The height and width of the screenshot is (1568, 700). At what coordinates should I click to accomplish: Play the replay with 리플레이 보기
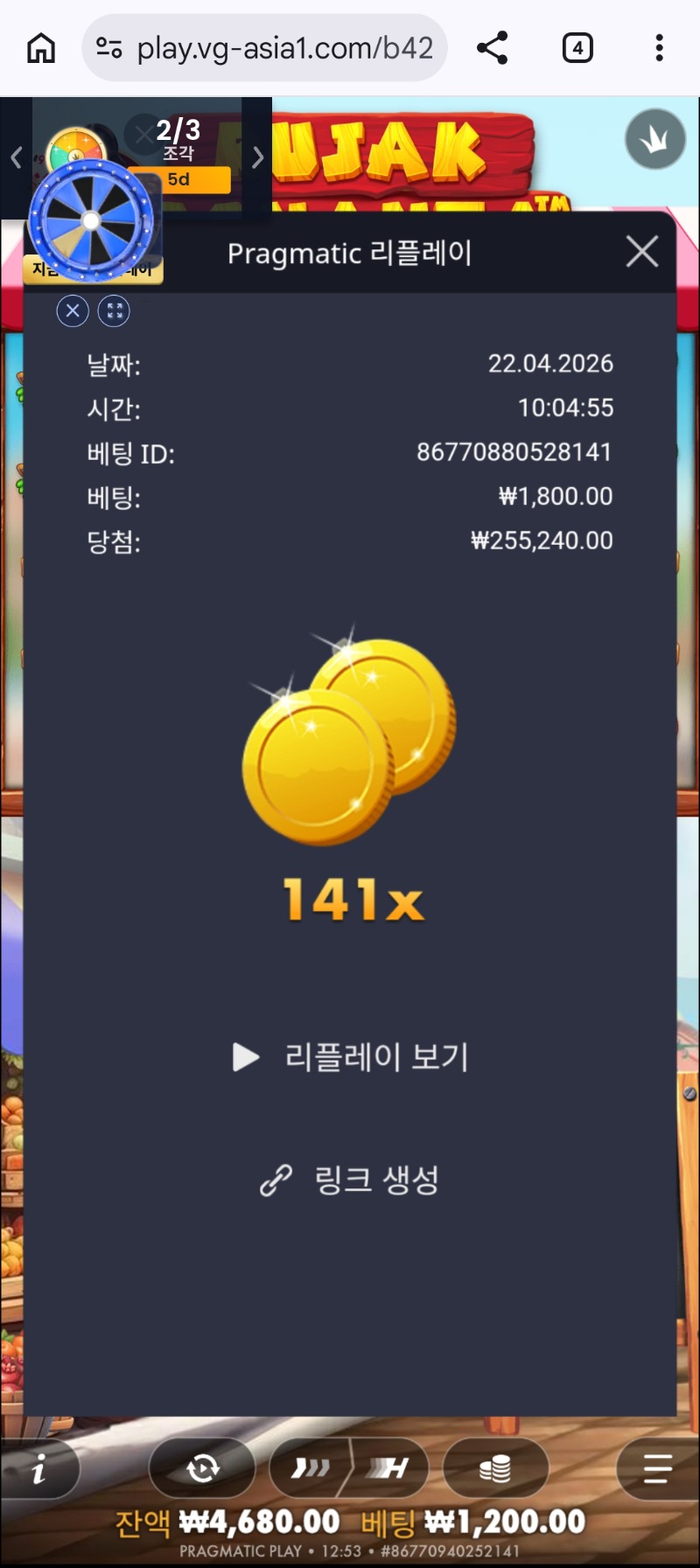click(351, 1056)
